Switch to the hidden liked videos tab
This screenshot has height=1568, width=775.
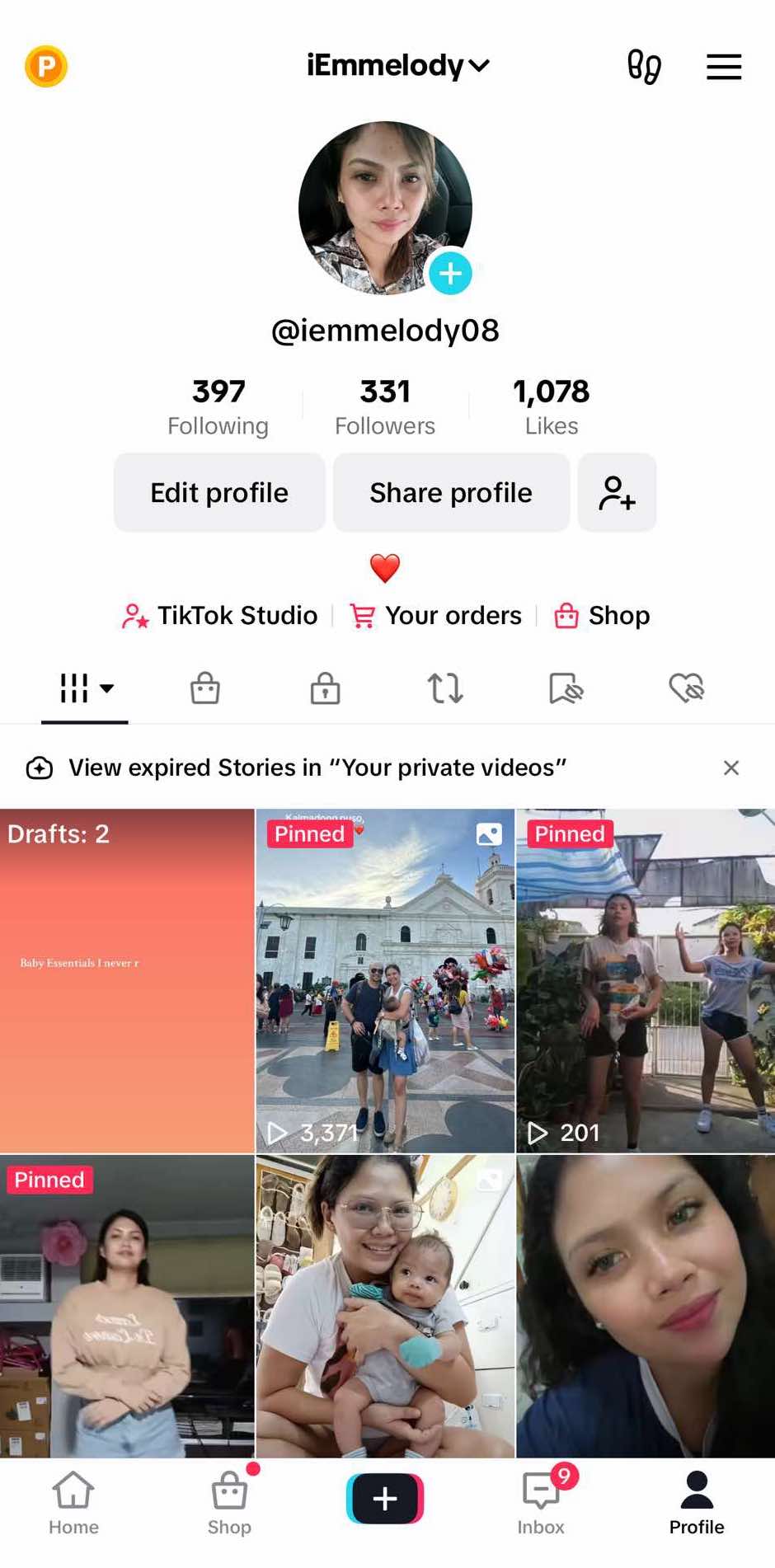[686, 688]
